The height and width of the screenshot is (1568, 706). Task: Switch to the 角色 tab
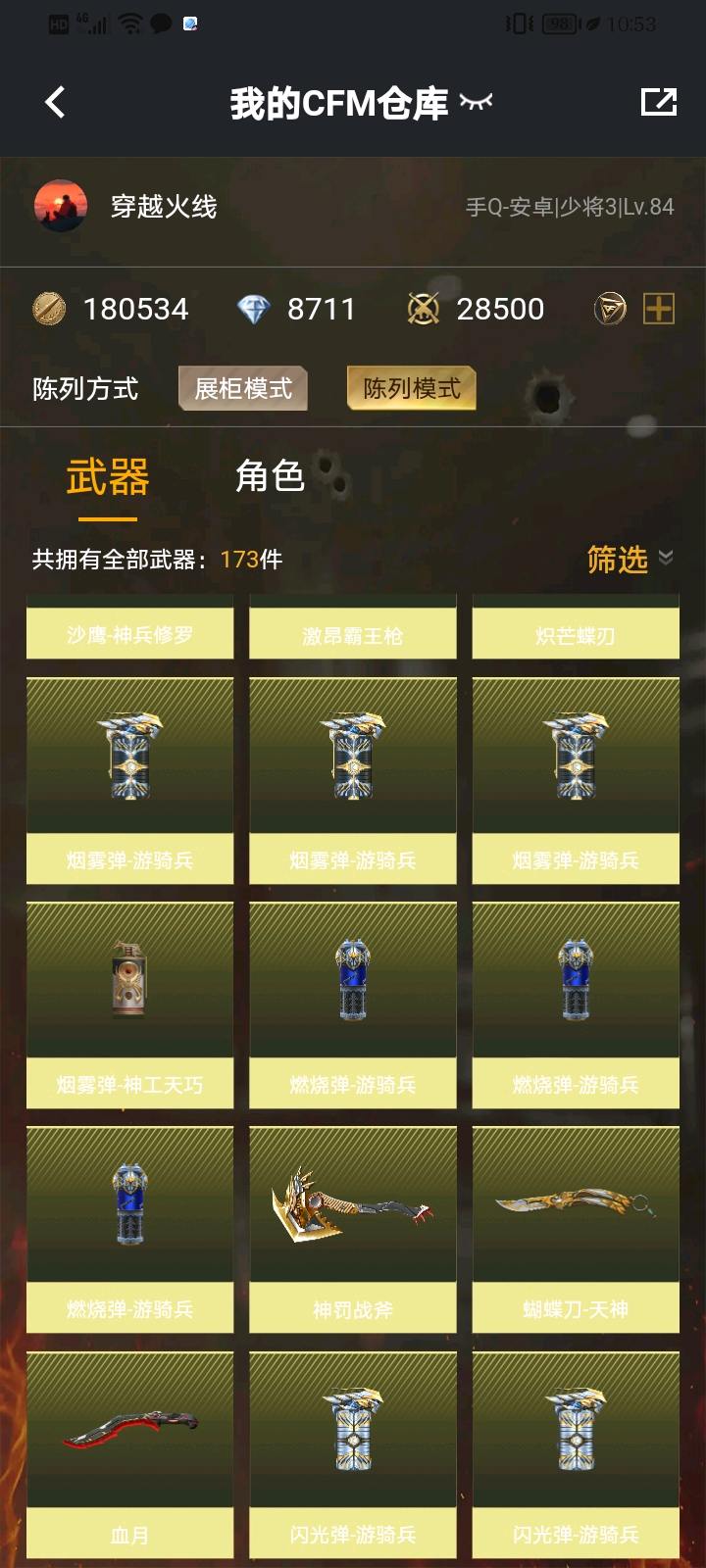(x=270, y=477)
